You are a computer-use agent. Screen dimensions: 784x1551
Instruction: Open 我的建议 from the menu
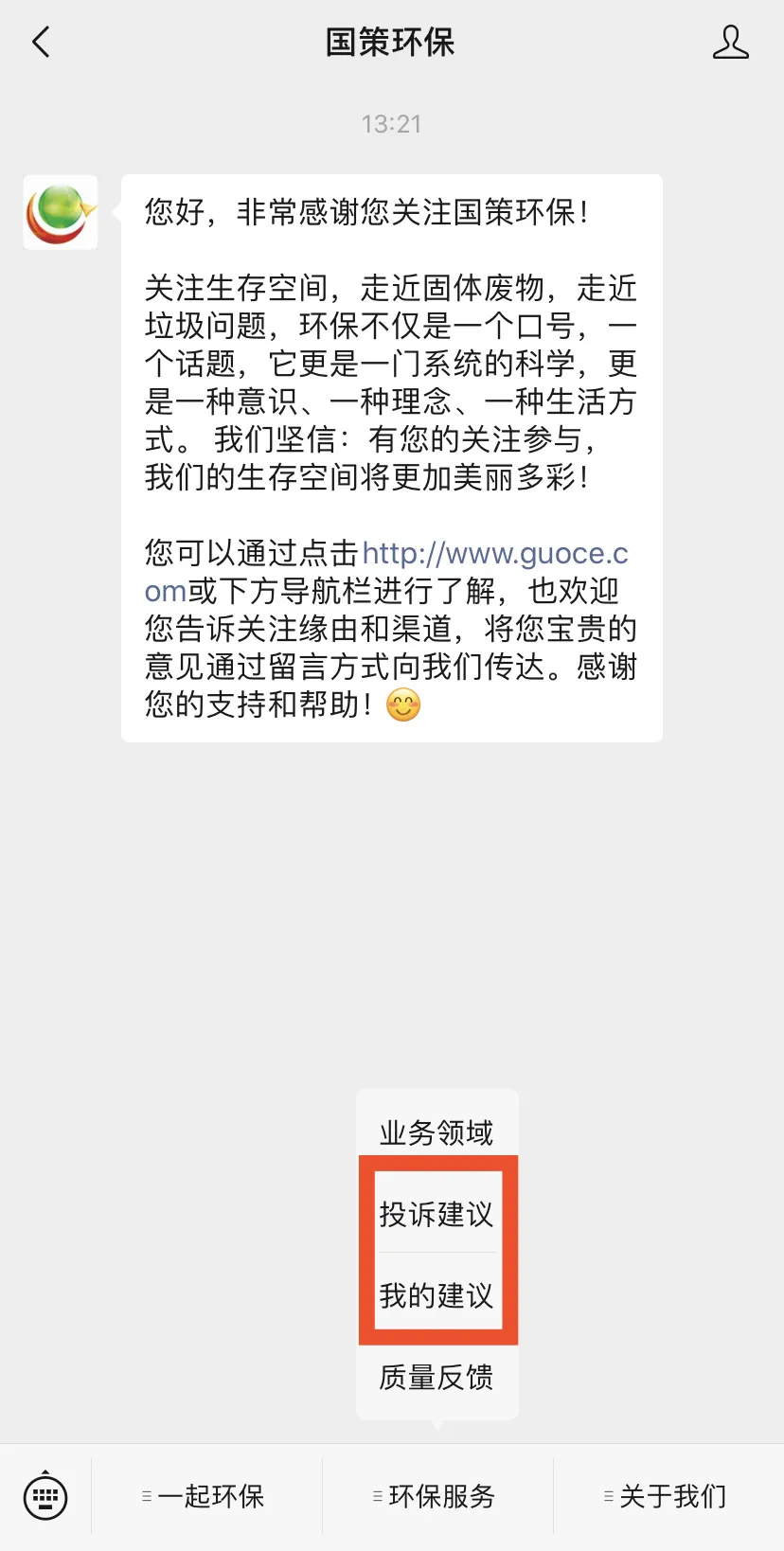(437, 1295)
